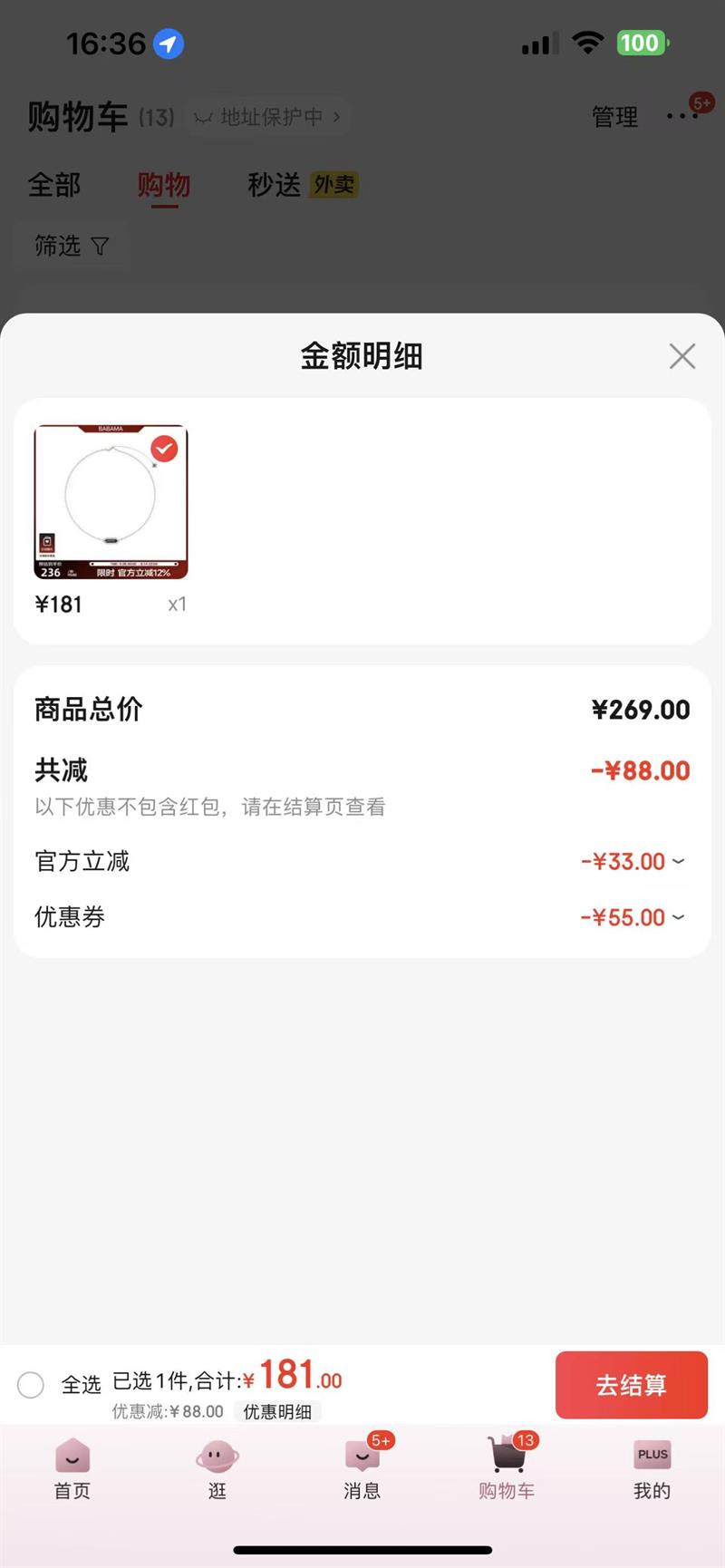725x1568 pixels.
Task: Select the 购物车 tab
Action: [507, 1468]
